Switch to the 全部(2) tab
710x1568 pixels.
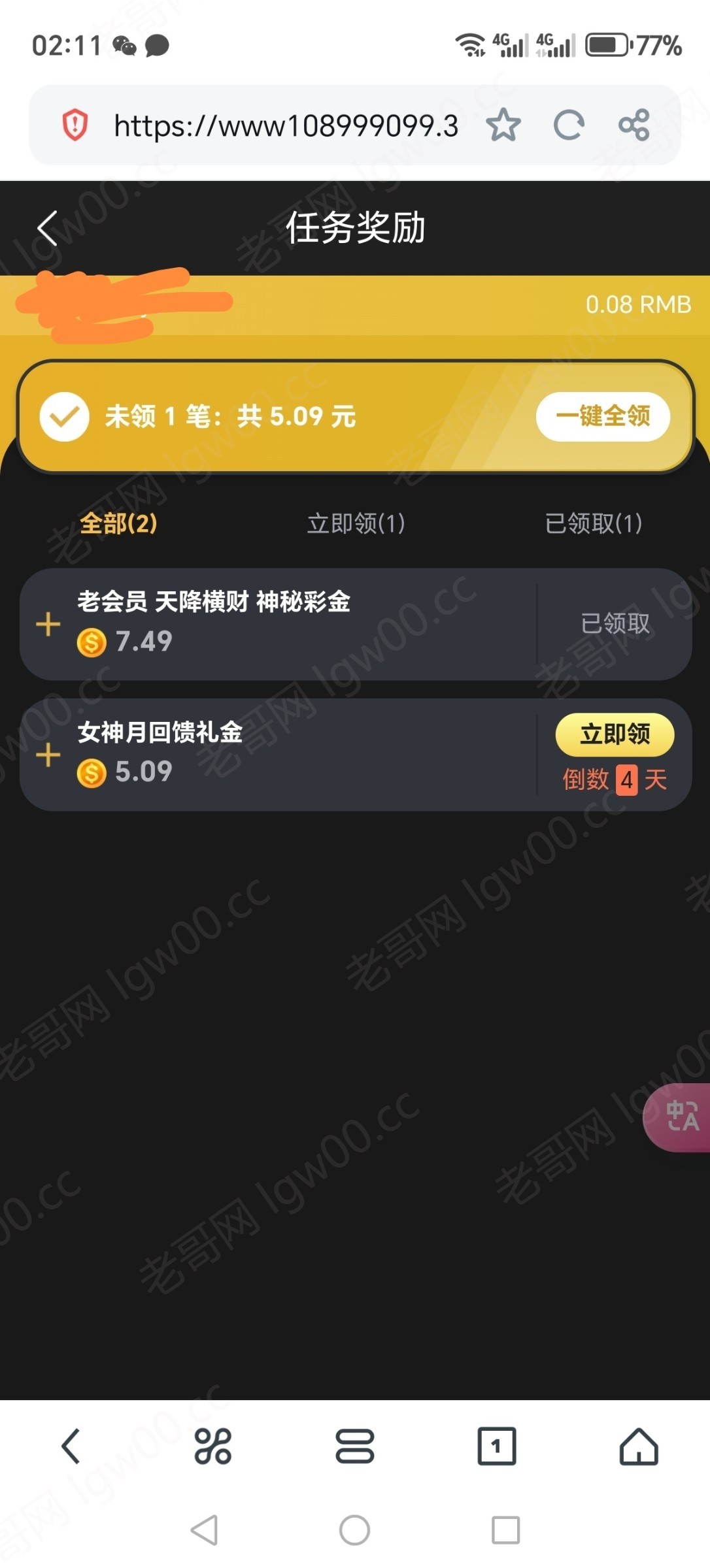click(x=118, y=523)
